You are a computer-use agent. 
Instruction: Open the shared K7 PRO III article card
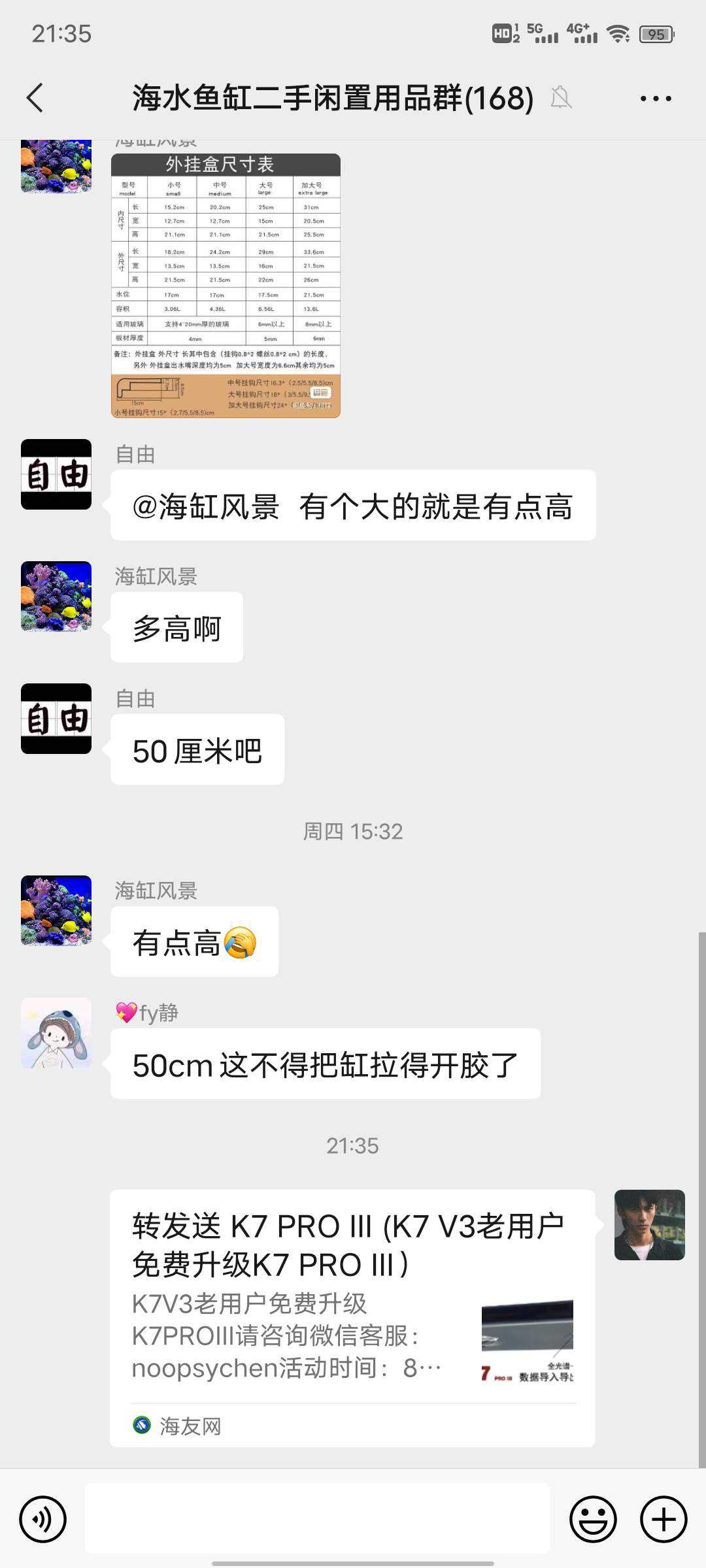click(x=352, y=1316)
